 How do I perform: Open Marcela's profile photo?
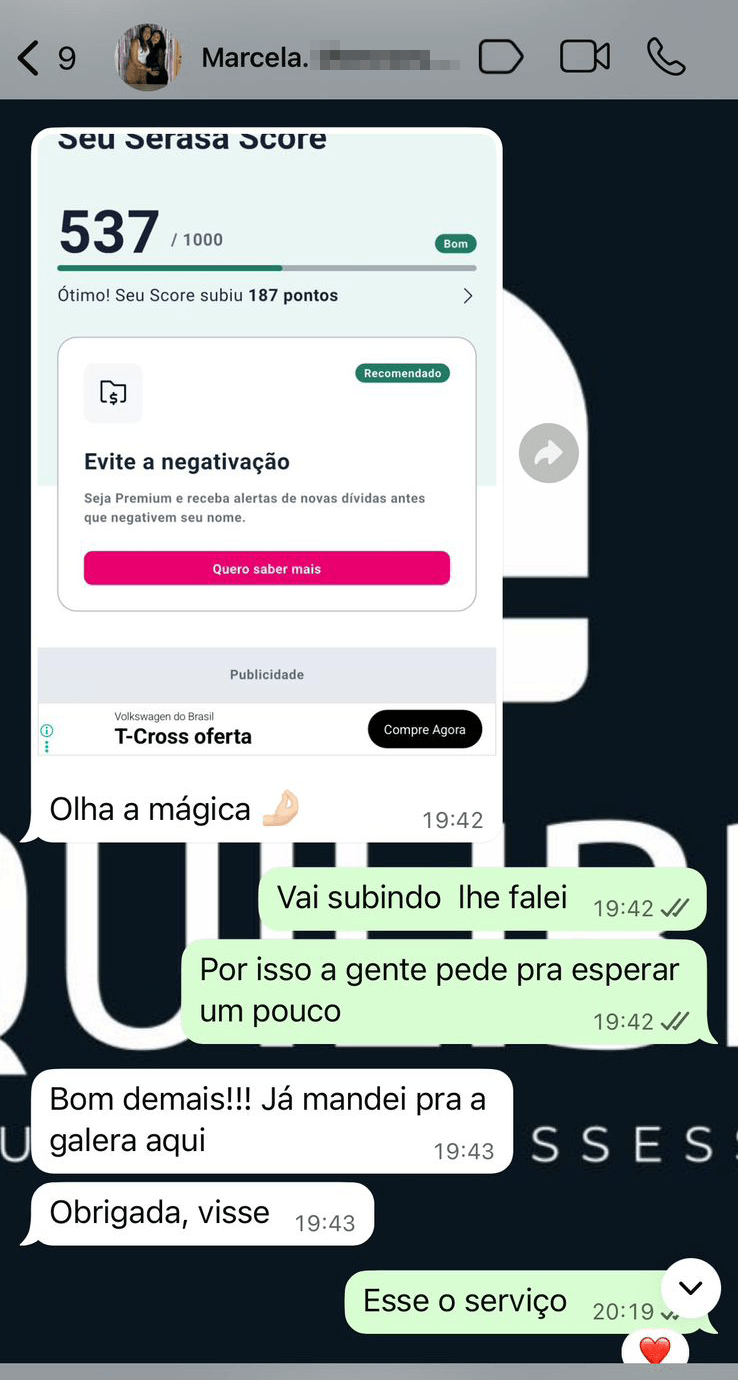(148, 57)
